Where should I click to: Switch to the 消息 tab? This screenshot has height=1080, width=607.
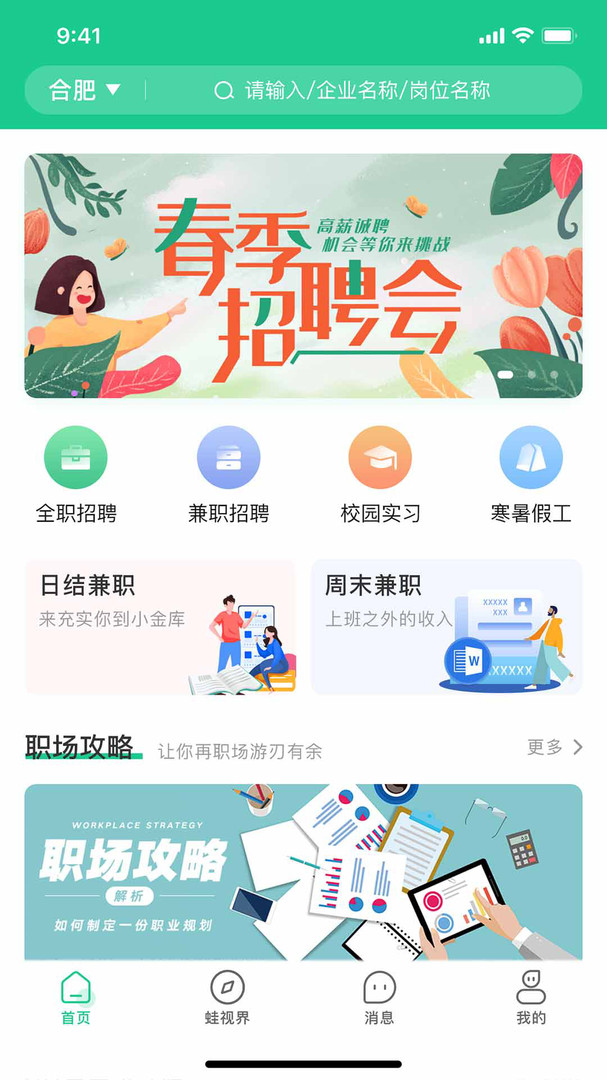pos(379,998)
